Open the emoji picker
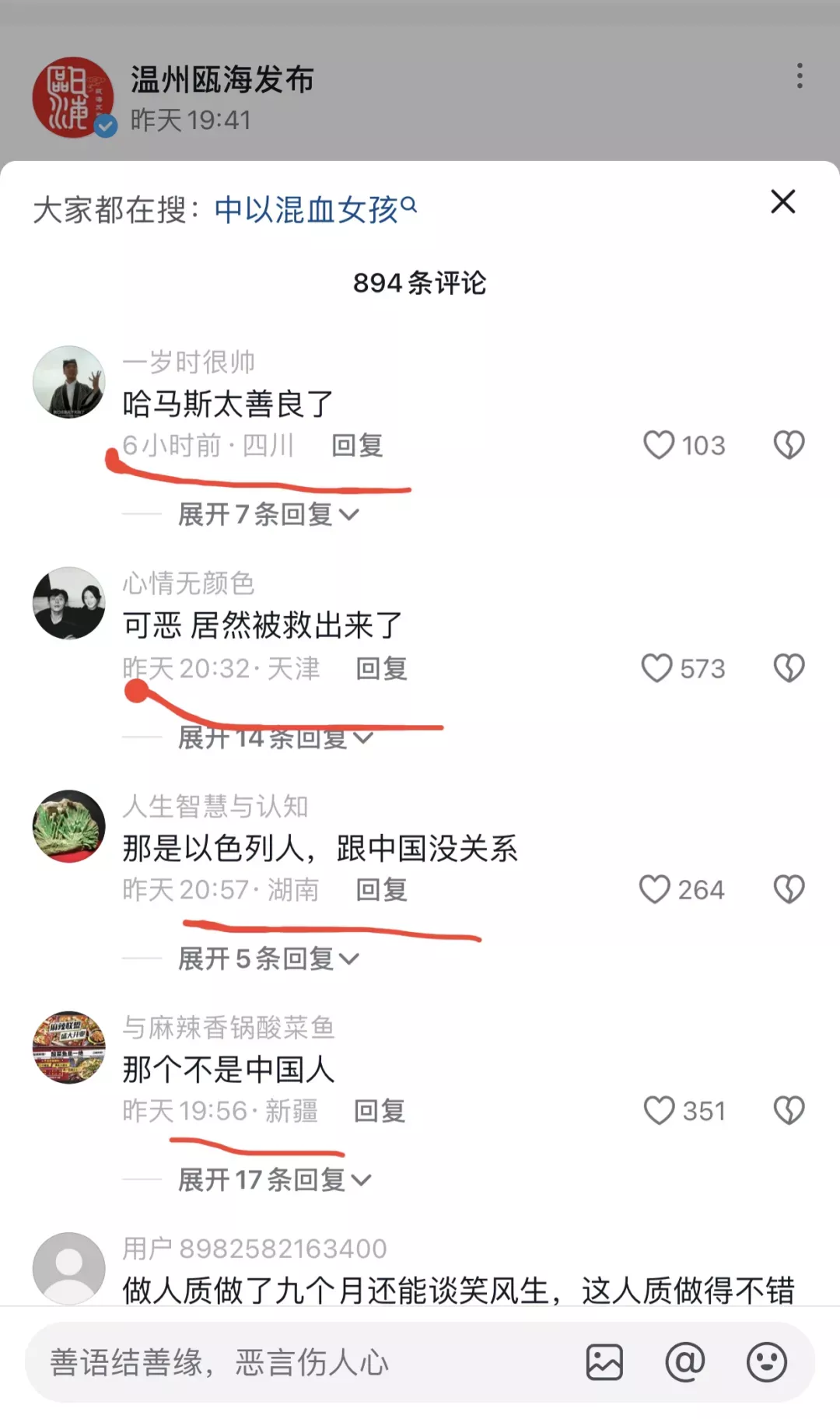The width and height of the screenshot is (840, 1419). coord(766,1362)
